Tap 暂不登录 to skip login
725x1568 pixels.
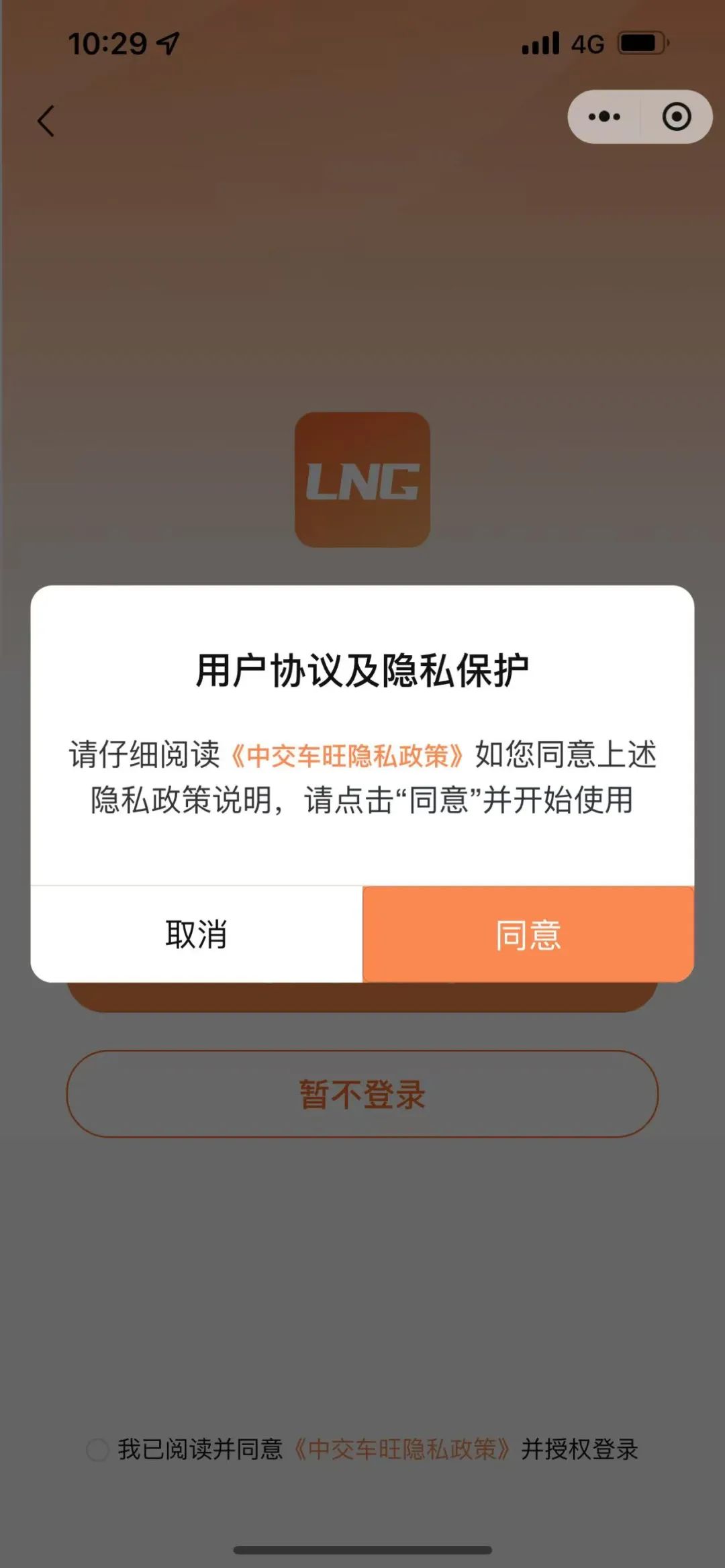362,1093
